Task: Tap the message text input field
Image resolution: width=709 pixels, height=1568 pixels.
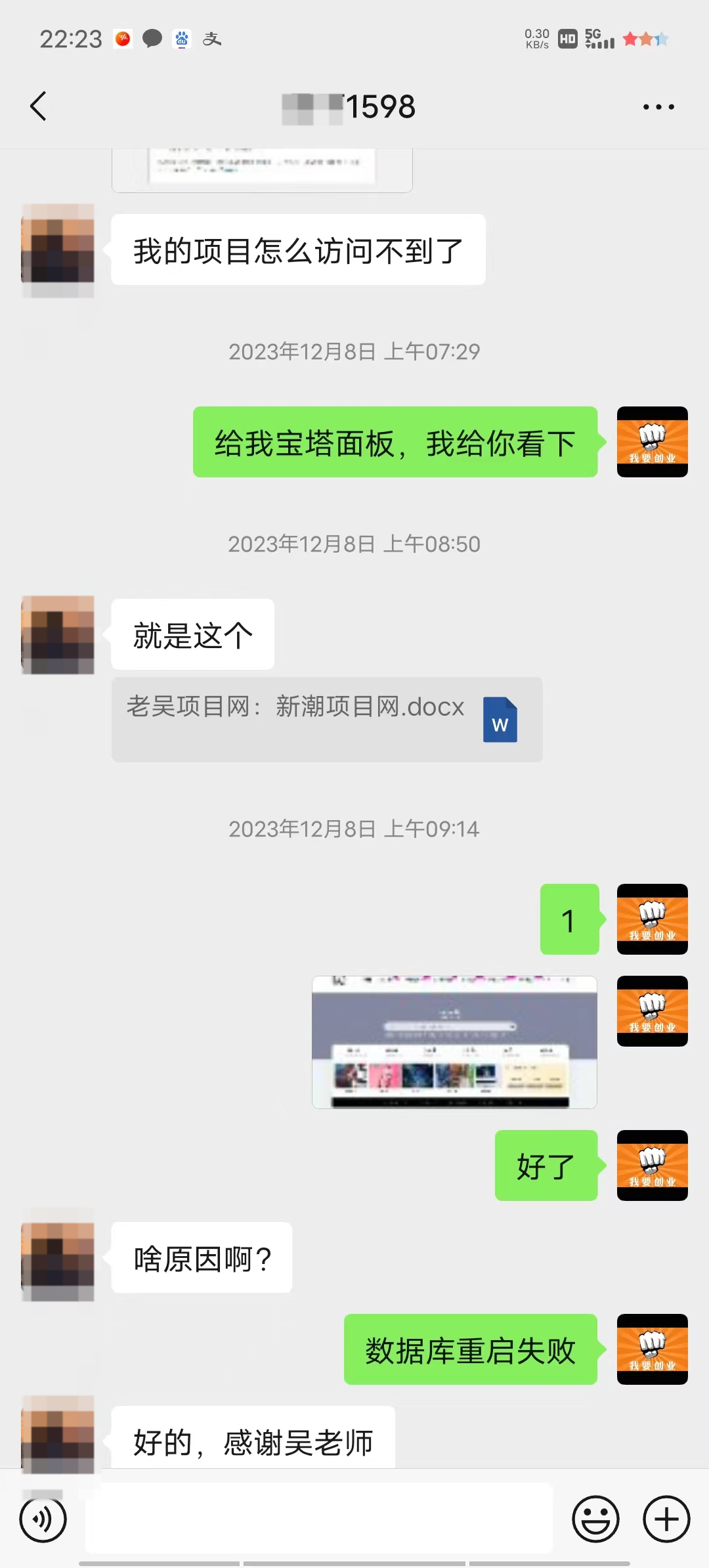Action: [x=318, y=1519]
